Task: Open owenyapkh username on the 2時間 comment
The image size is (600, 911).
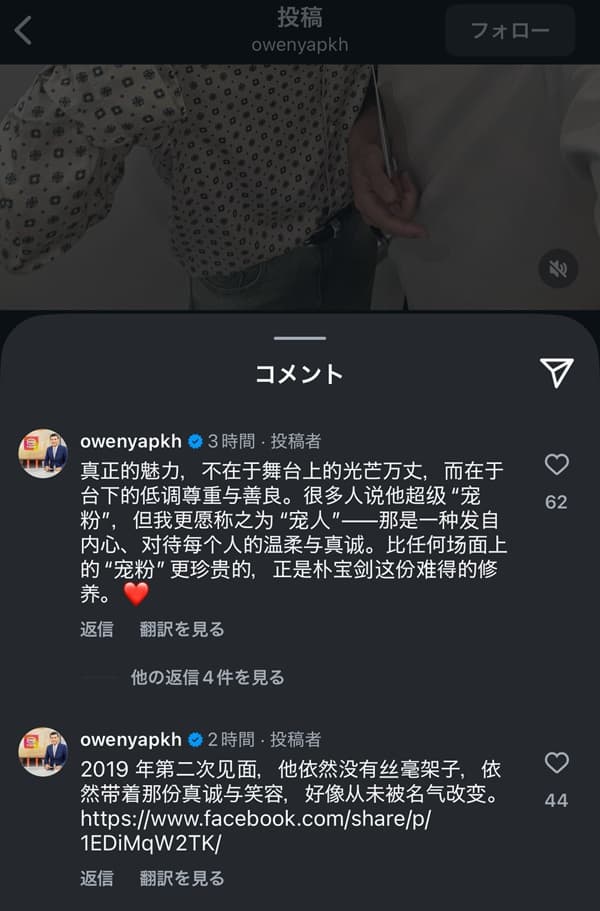Action: 130,739
